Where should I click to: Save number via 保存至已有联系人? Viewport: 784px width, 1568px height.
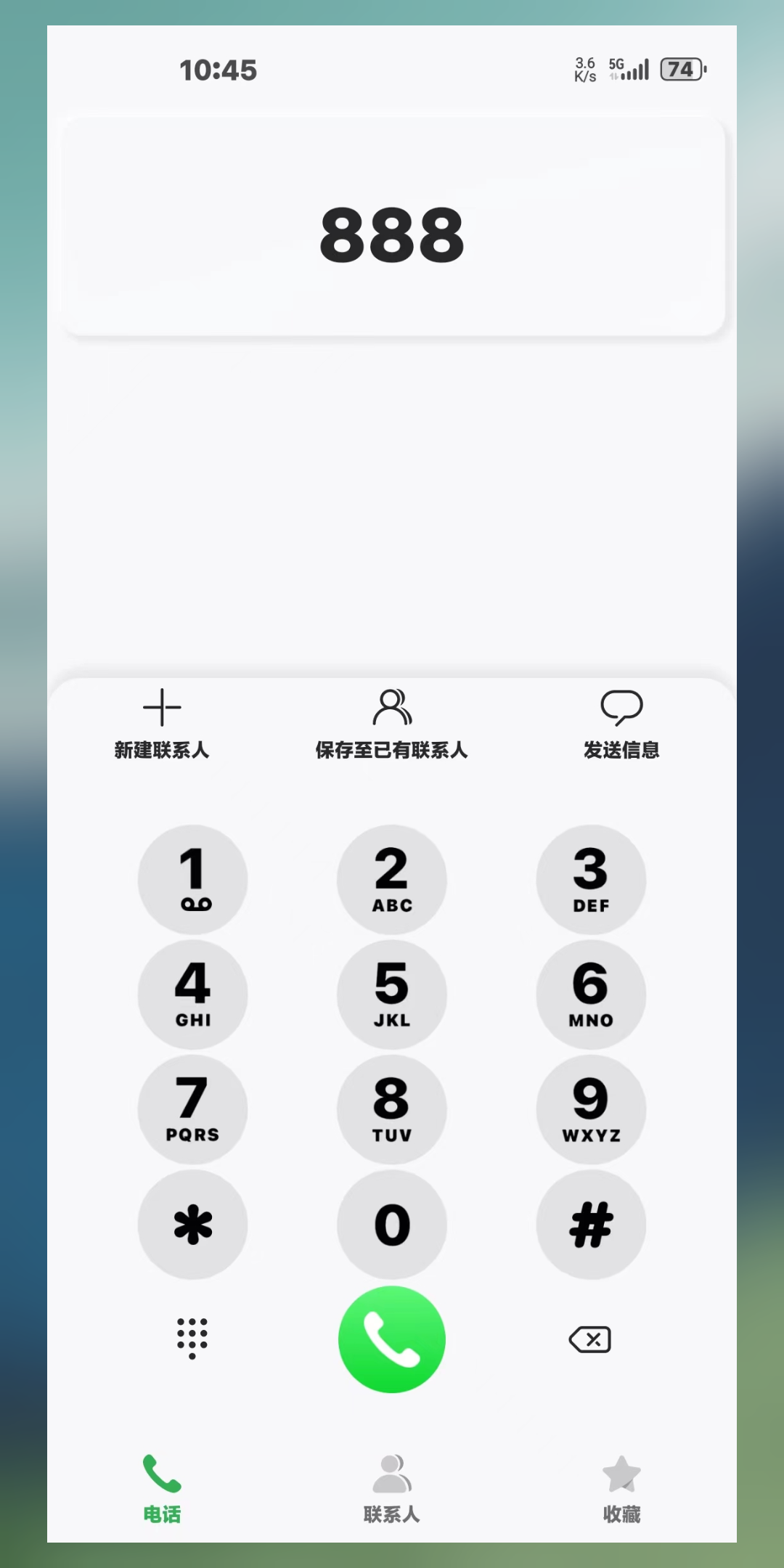click(392, 724)
